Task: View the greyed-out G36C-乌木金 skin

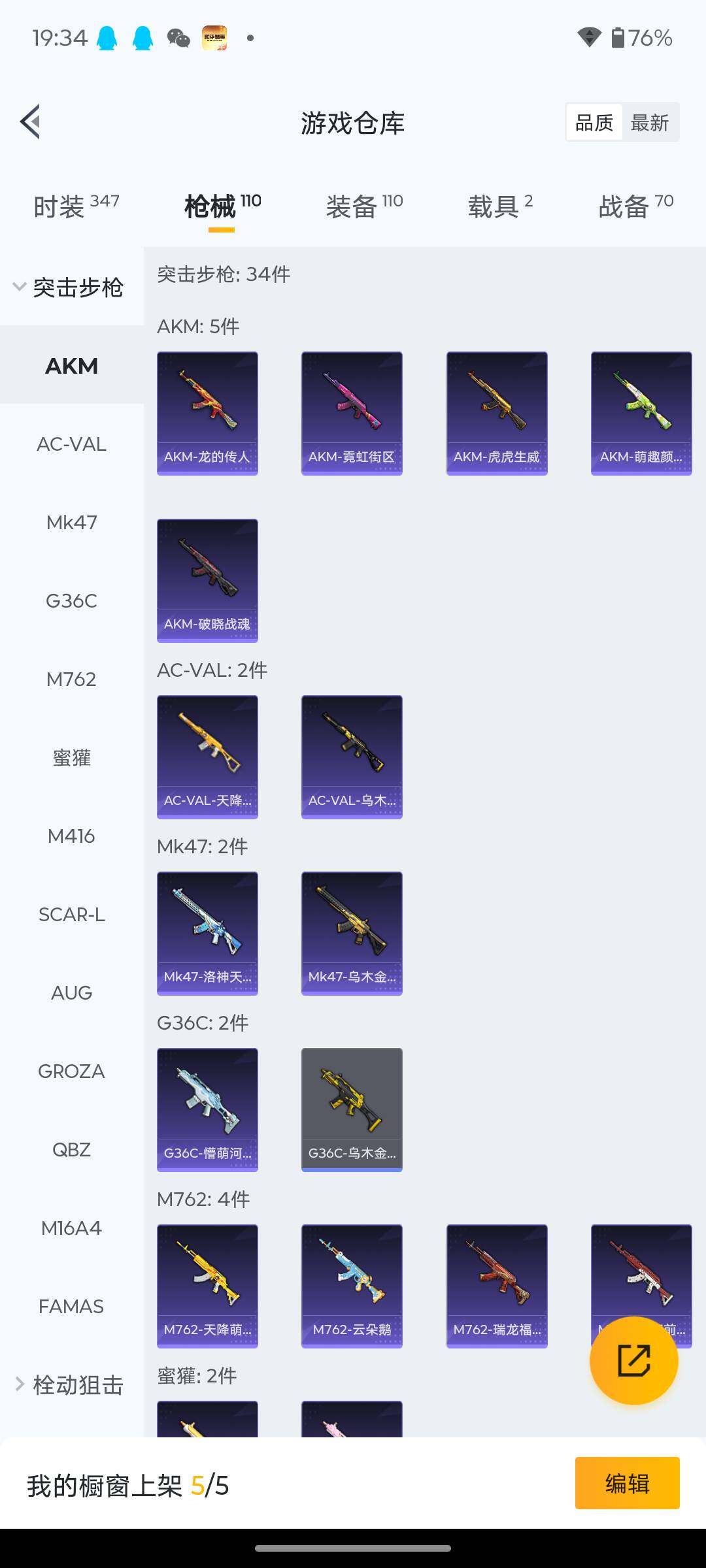Action: point(352,1109)
